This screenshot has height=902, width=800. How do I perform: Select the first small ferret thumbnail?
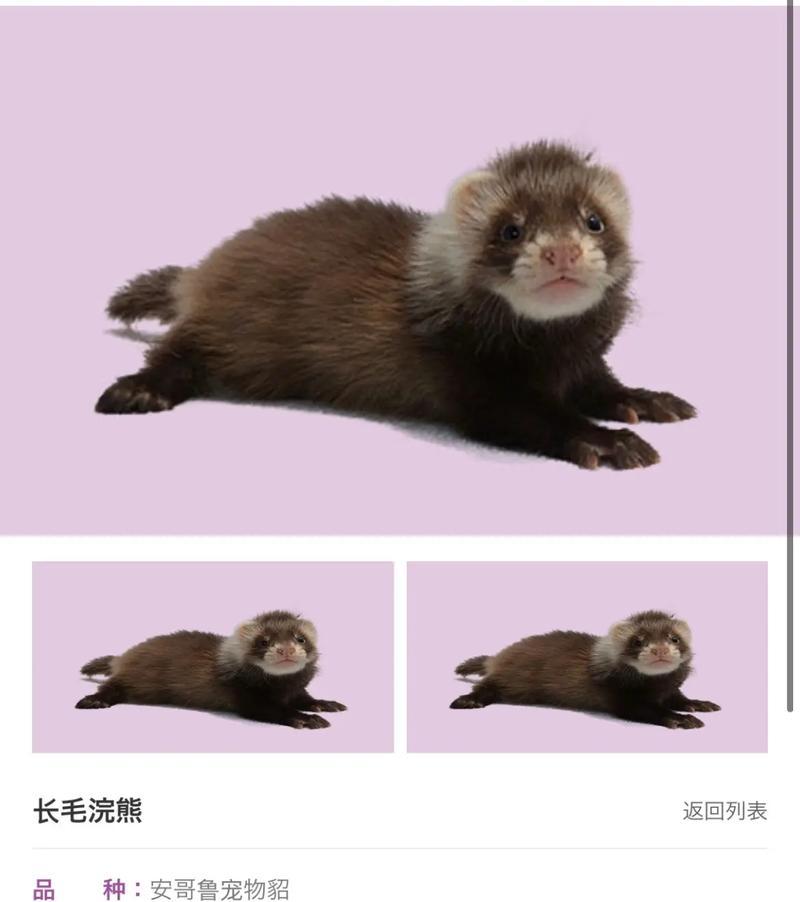(x=213, y=657)
